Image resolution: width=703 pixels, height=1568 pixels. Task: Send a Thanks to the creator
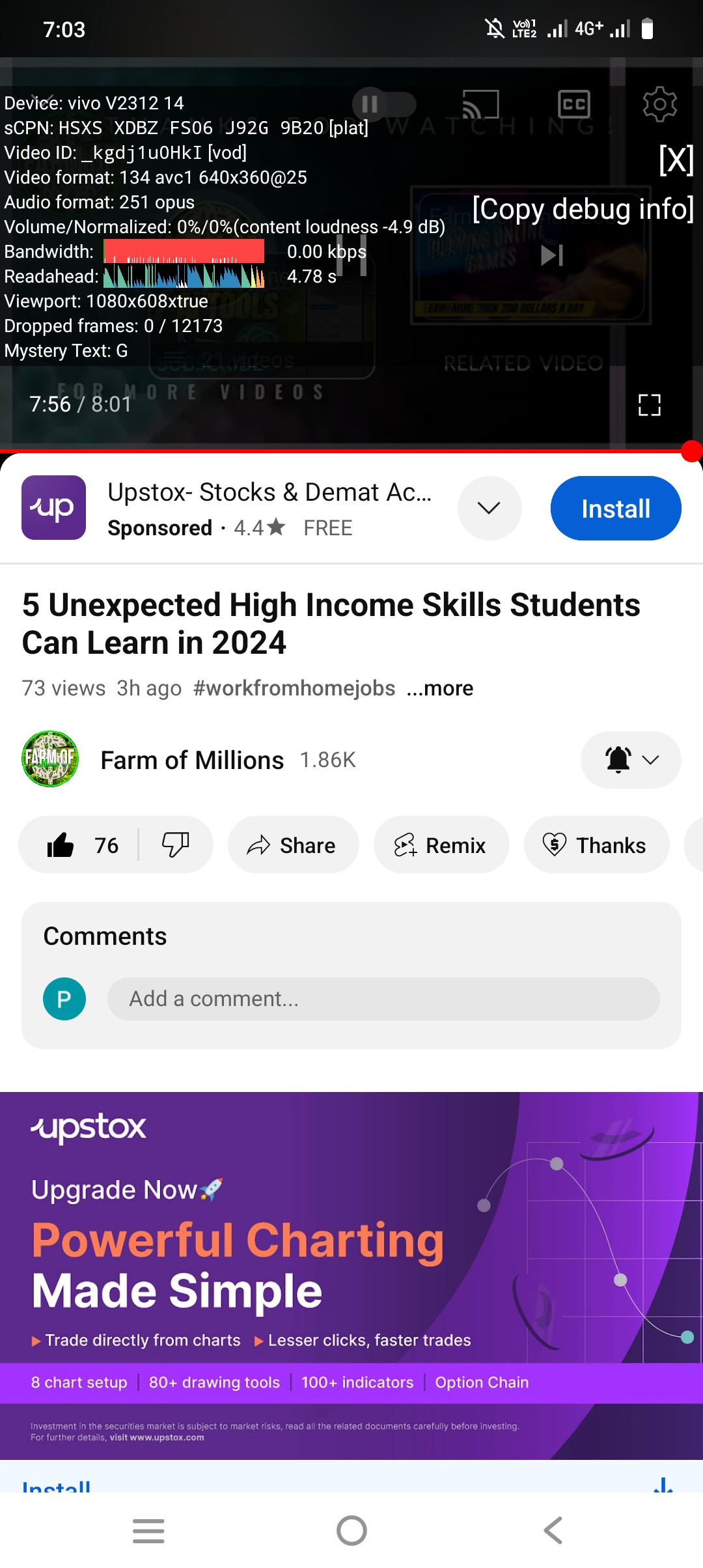click(x=596, y=845)
